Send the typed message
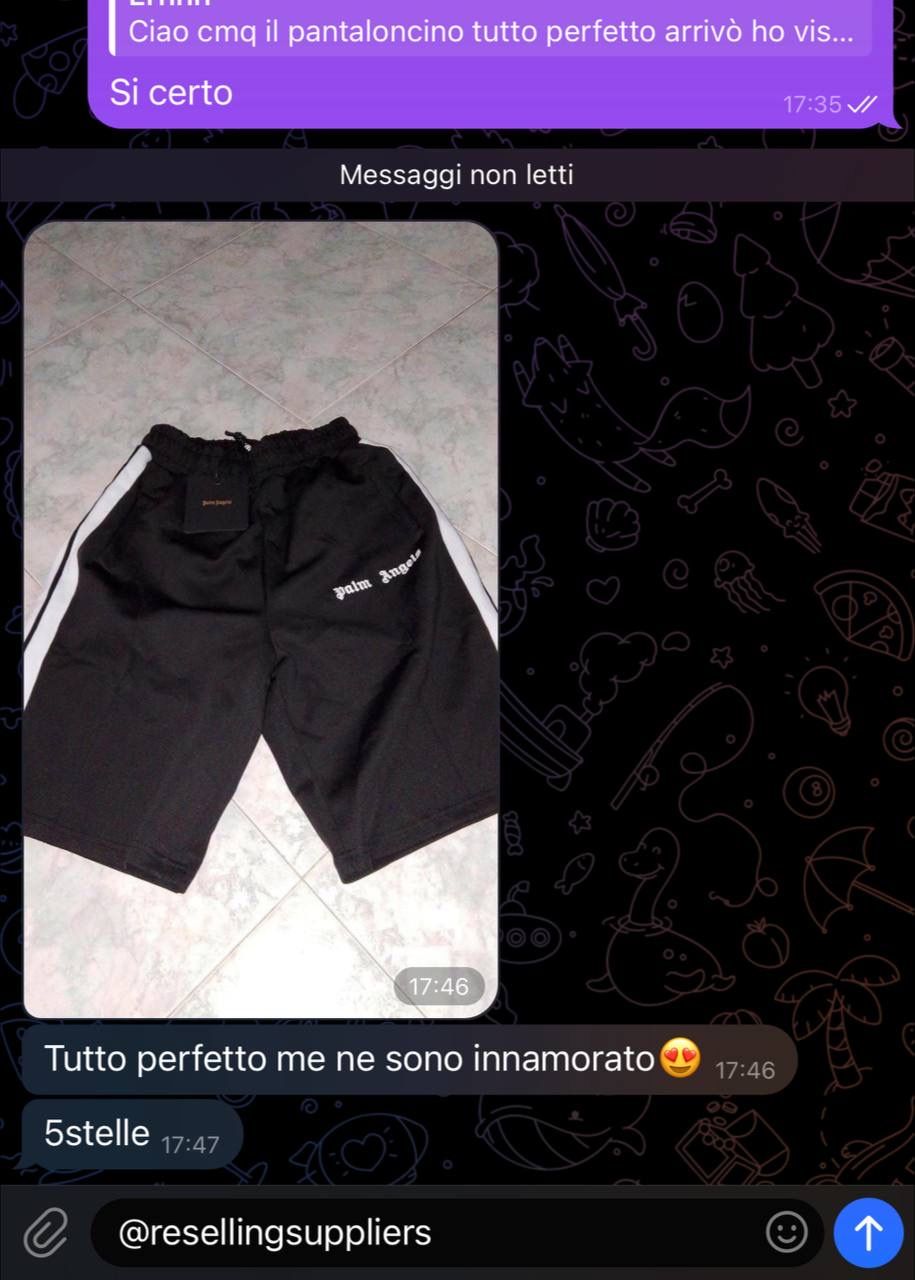This screenshot has height=1280, width=915. (868, 1232)
